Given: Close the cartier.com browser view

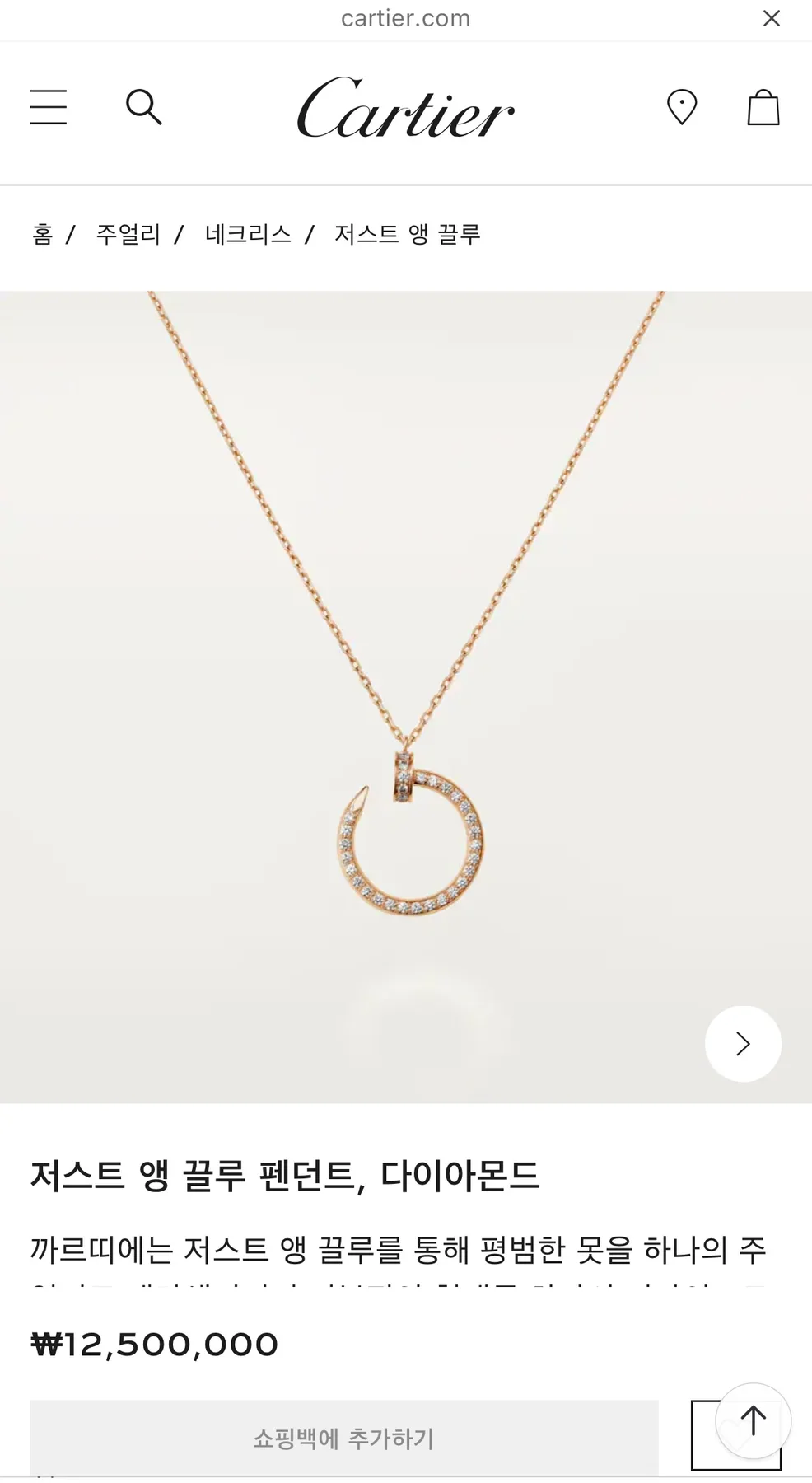Looking at the screenshot, I should [771, 18].
